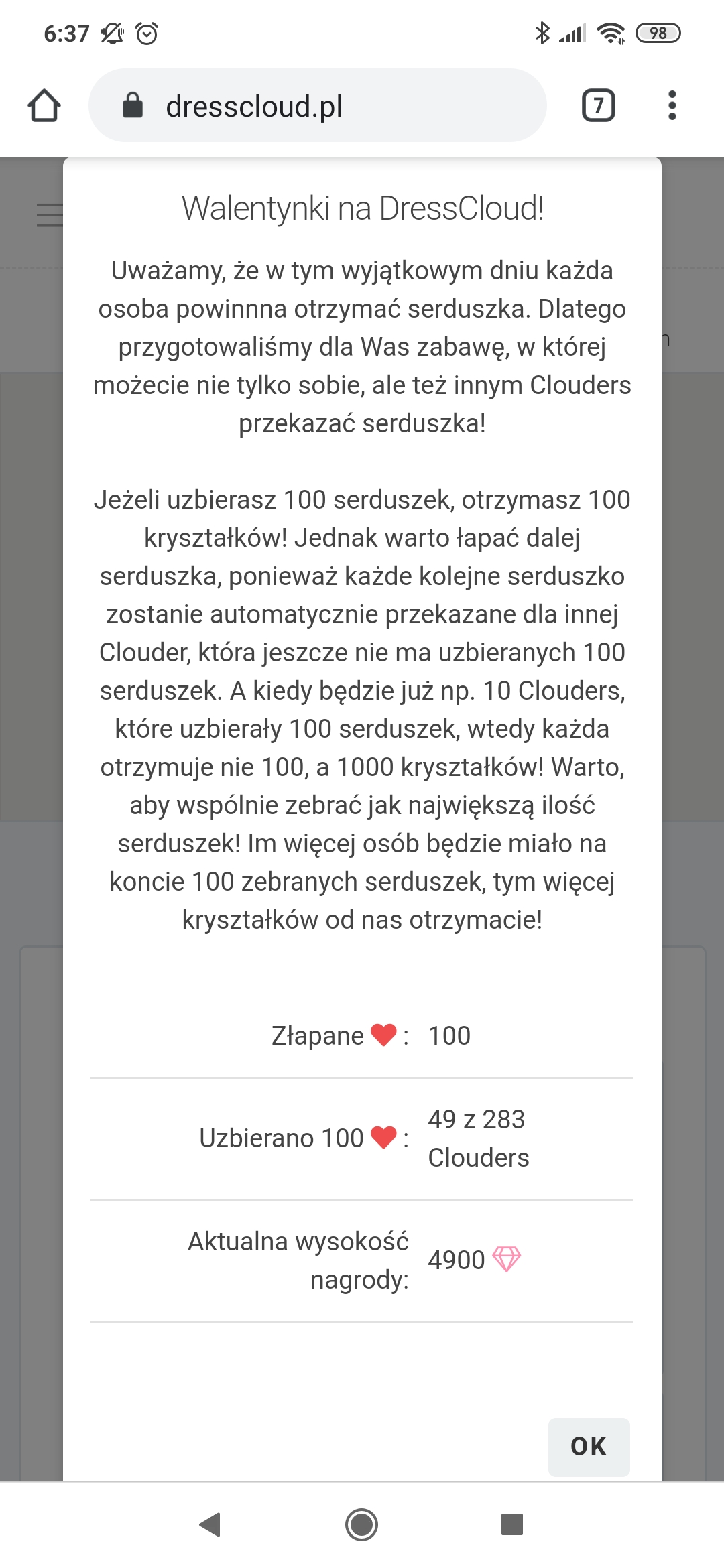This screenshot has width=724, height=1568.
Task: Tap the battery indicator showing 98
Action: coord(658,32)
